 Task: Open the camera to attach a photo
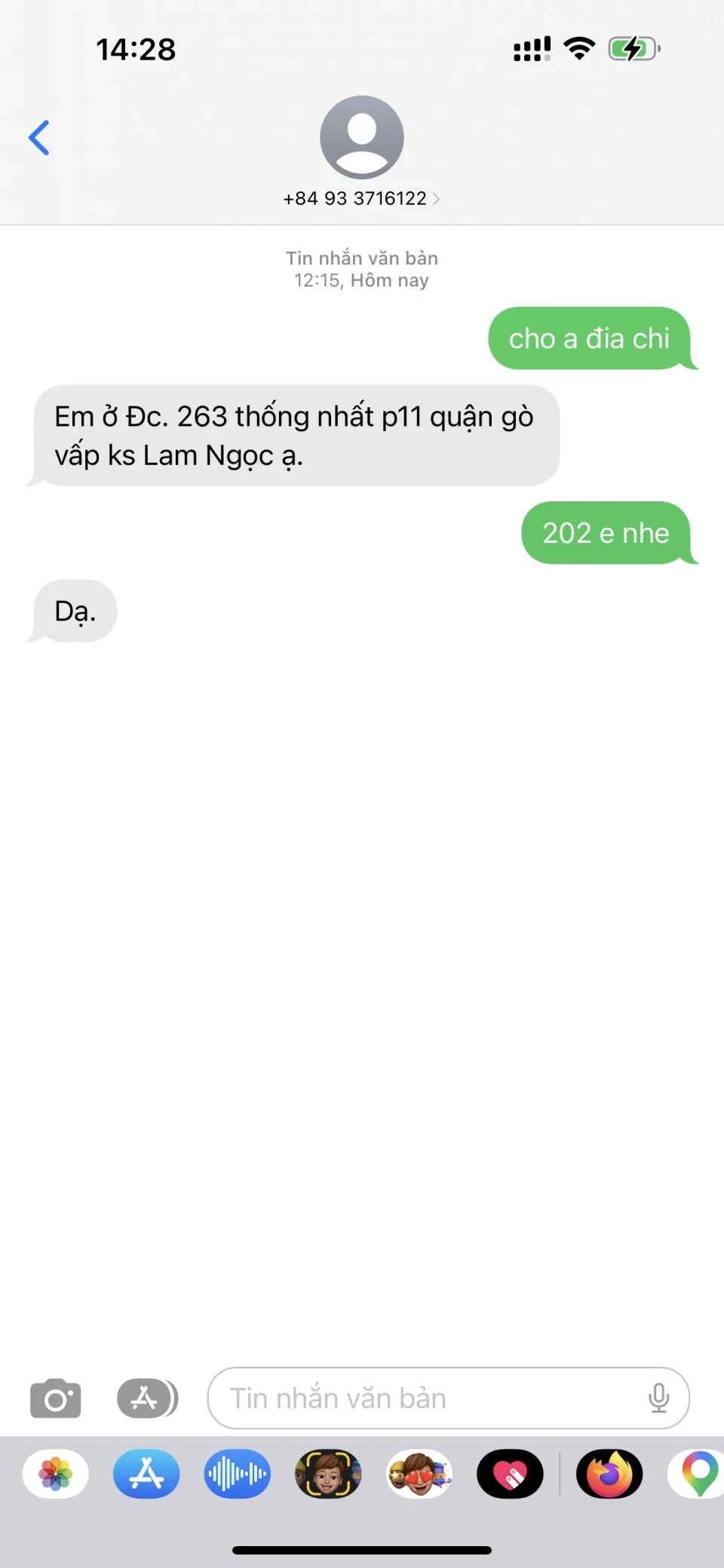pyautogui.click(x=55, y=1399)
